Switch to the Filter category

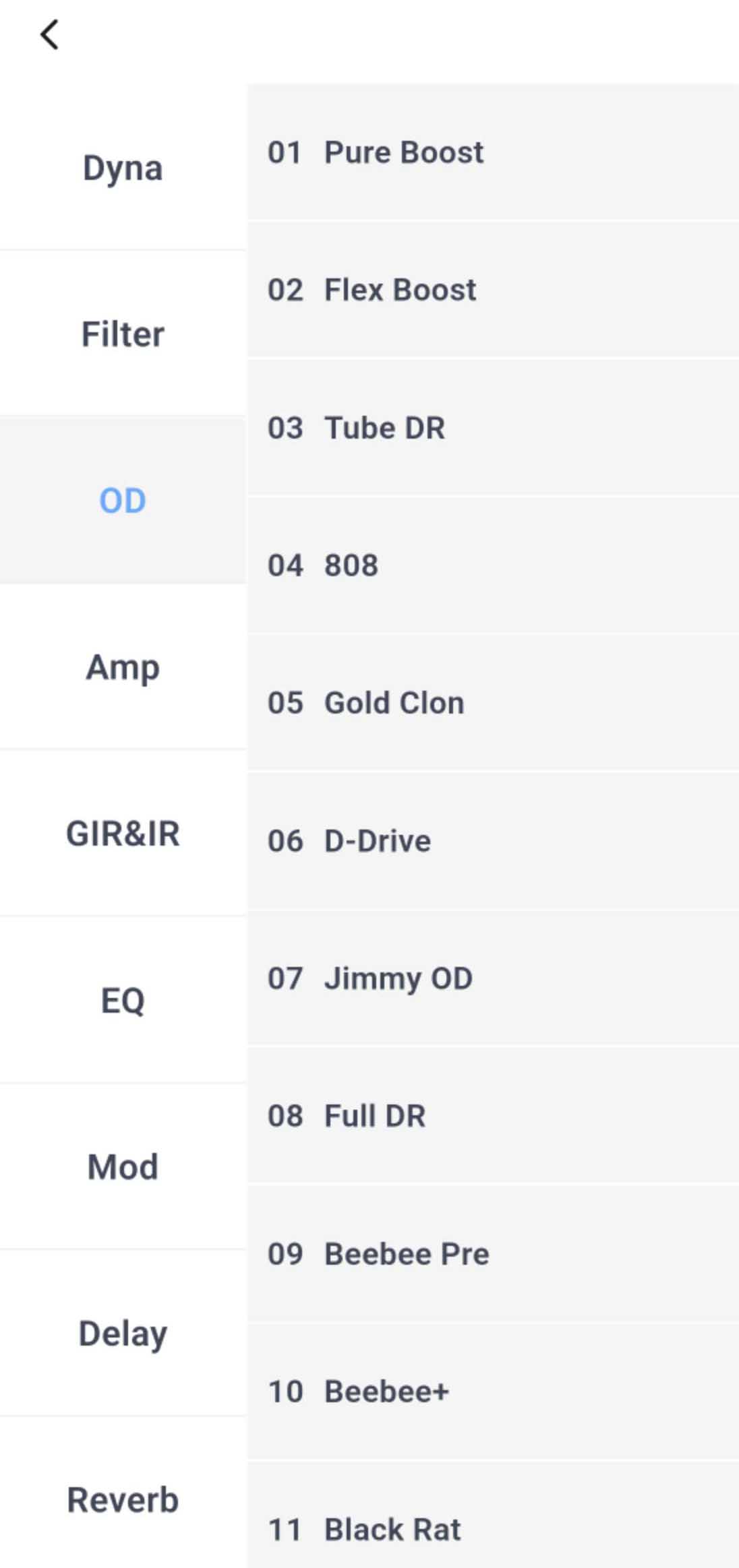[x=123, y=334]
